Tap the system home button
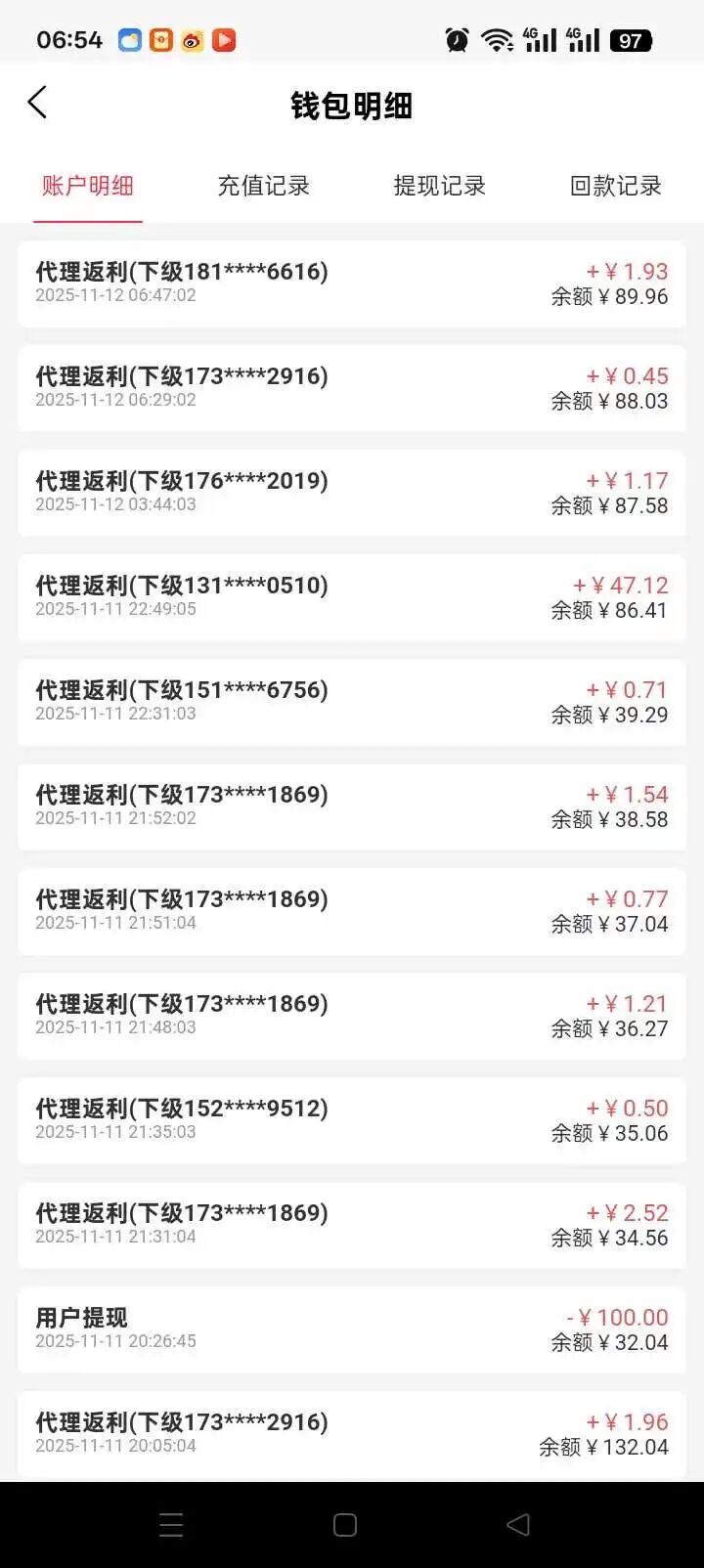 tap(345, 1525)
